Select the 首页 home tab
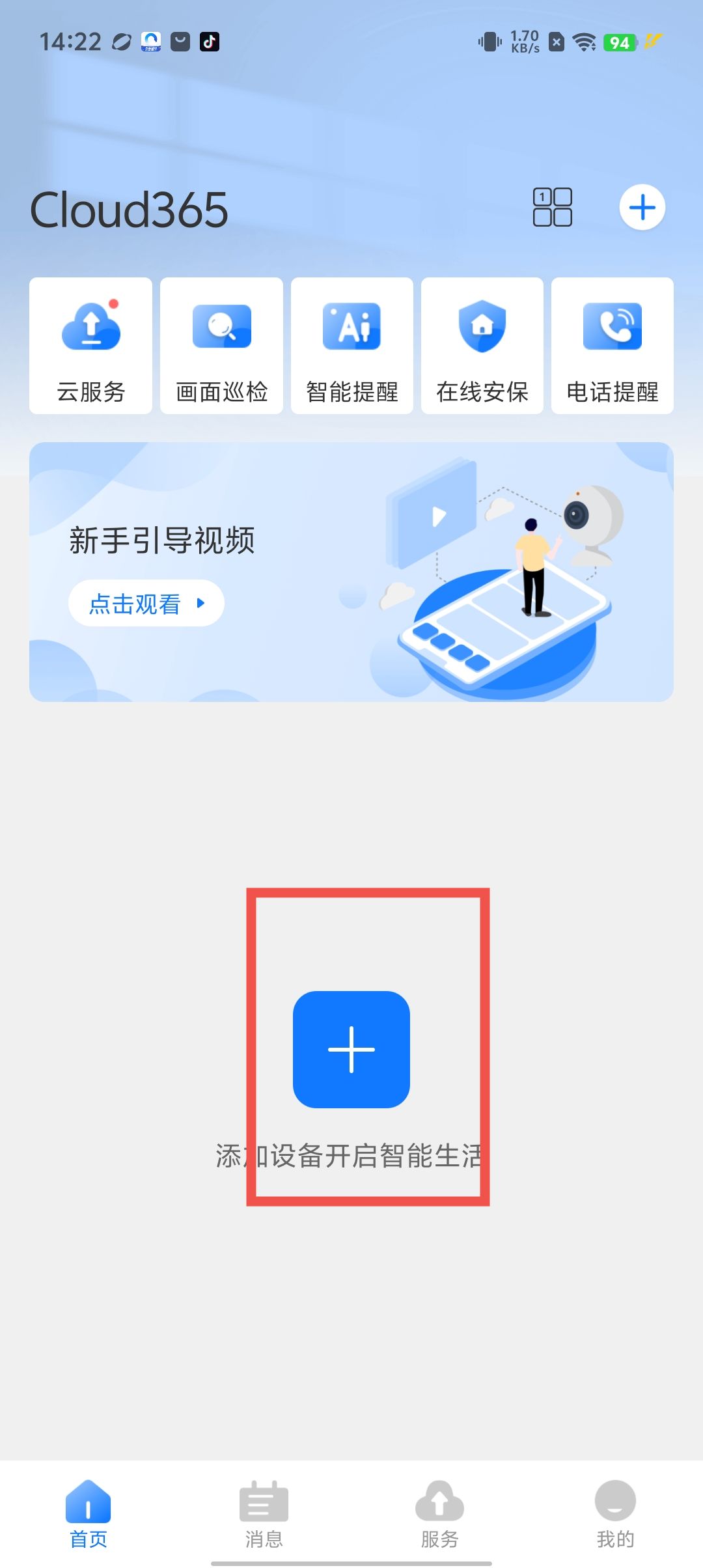 click(88, 1513)
